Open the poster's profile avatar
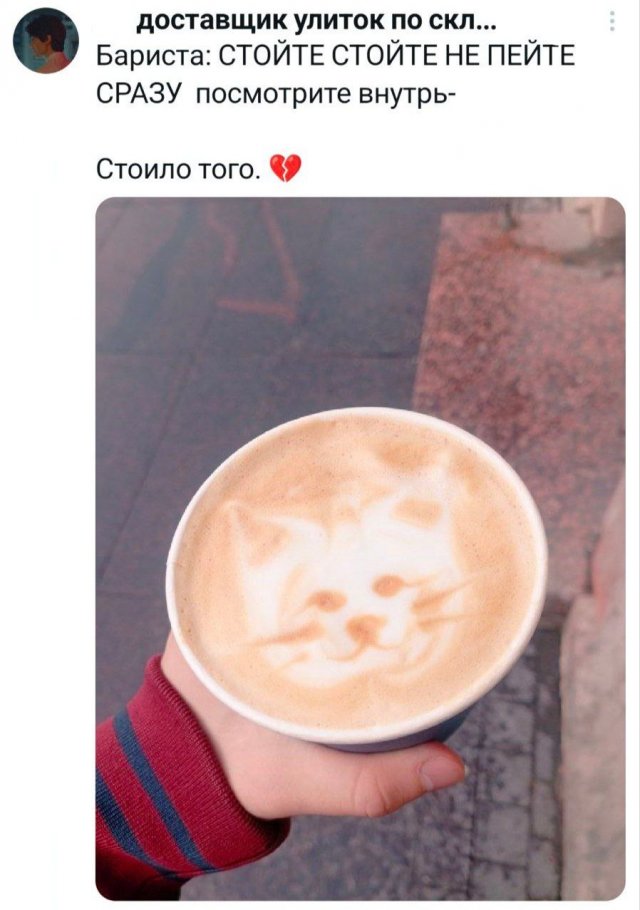This screenshot has width=640, height=910. [46, 41]
